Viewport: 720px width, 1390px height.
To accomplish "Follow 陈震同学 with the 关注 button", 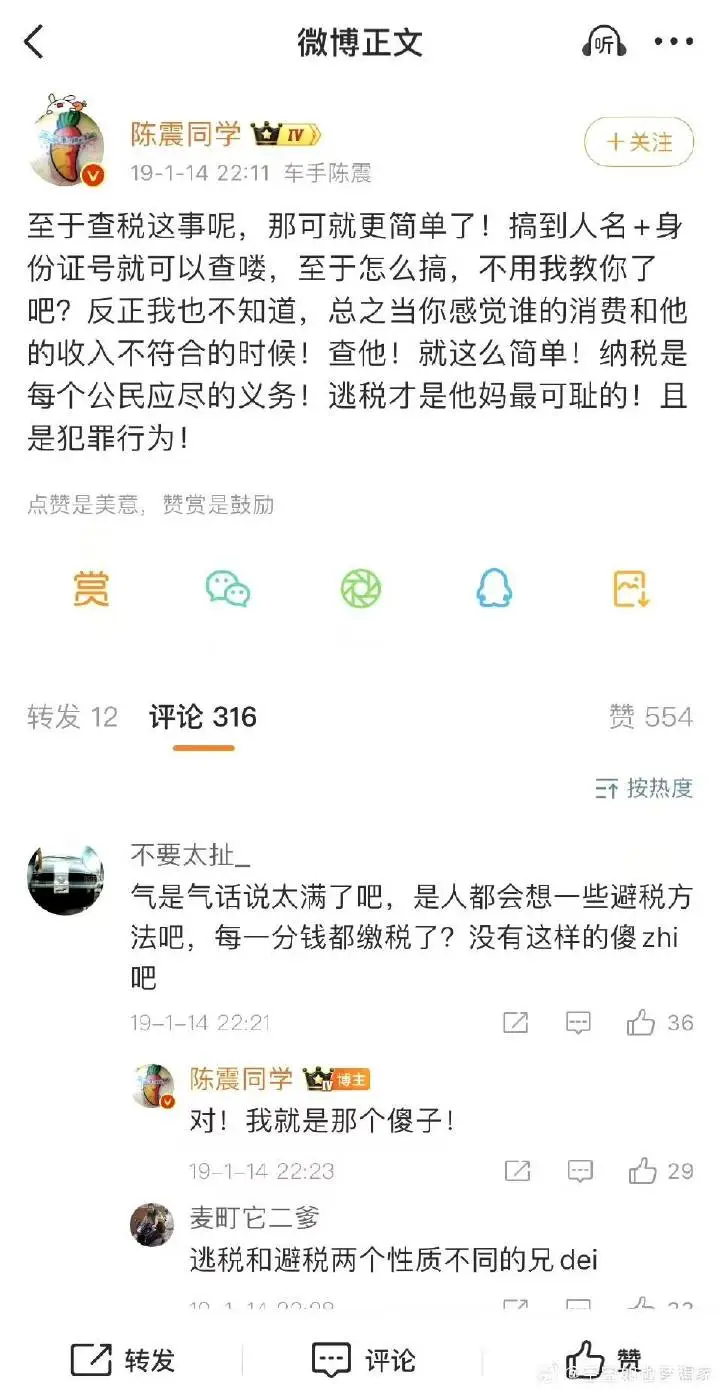I will click(640, 142).
